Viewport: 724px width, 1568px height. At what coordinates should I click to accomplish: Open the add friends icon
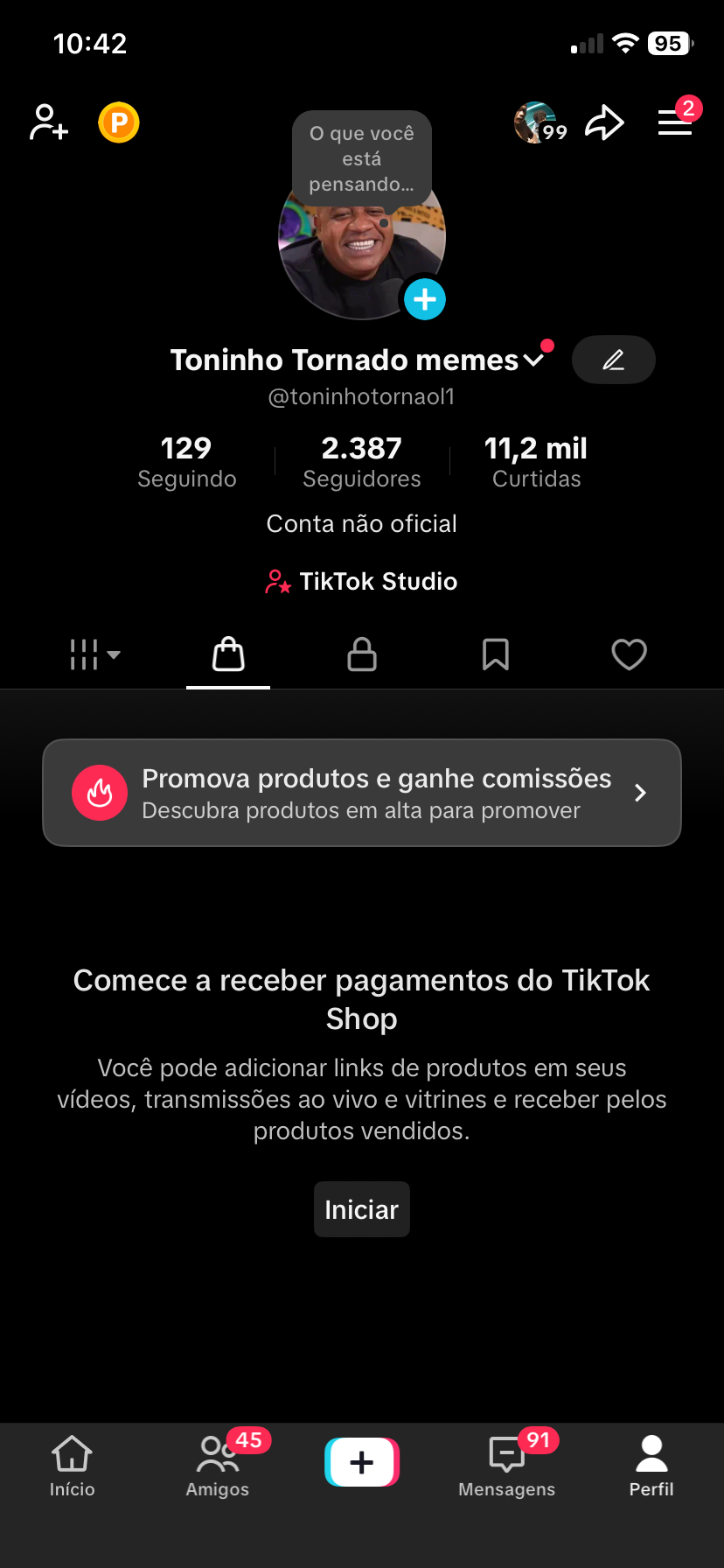tap(49, 122)
